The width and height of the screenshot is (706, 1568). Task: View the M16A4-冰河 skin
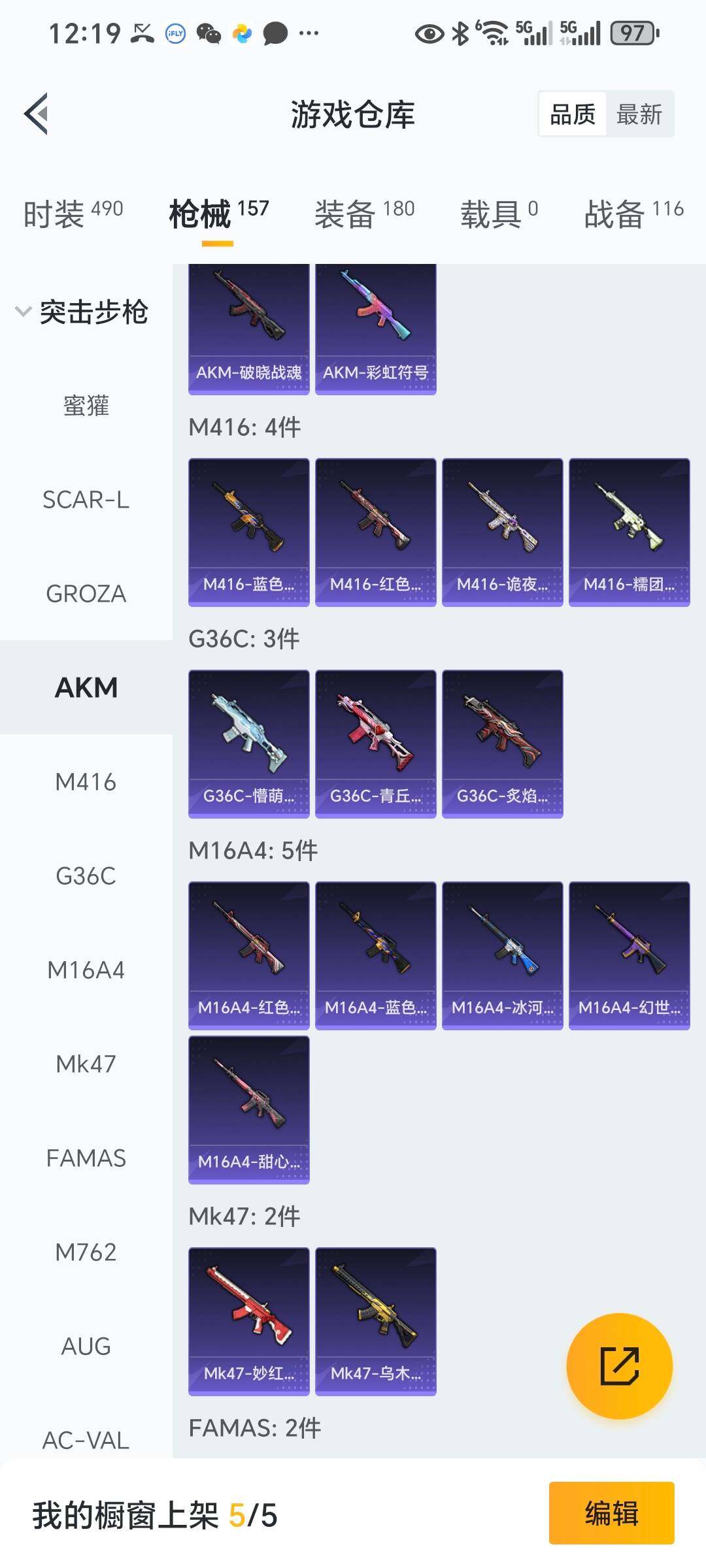pos(502,955)
